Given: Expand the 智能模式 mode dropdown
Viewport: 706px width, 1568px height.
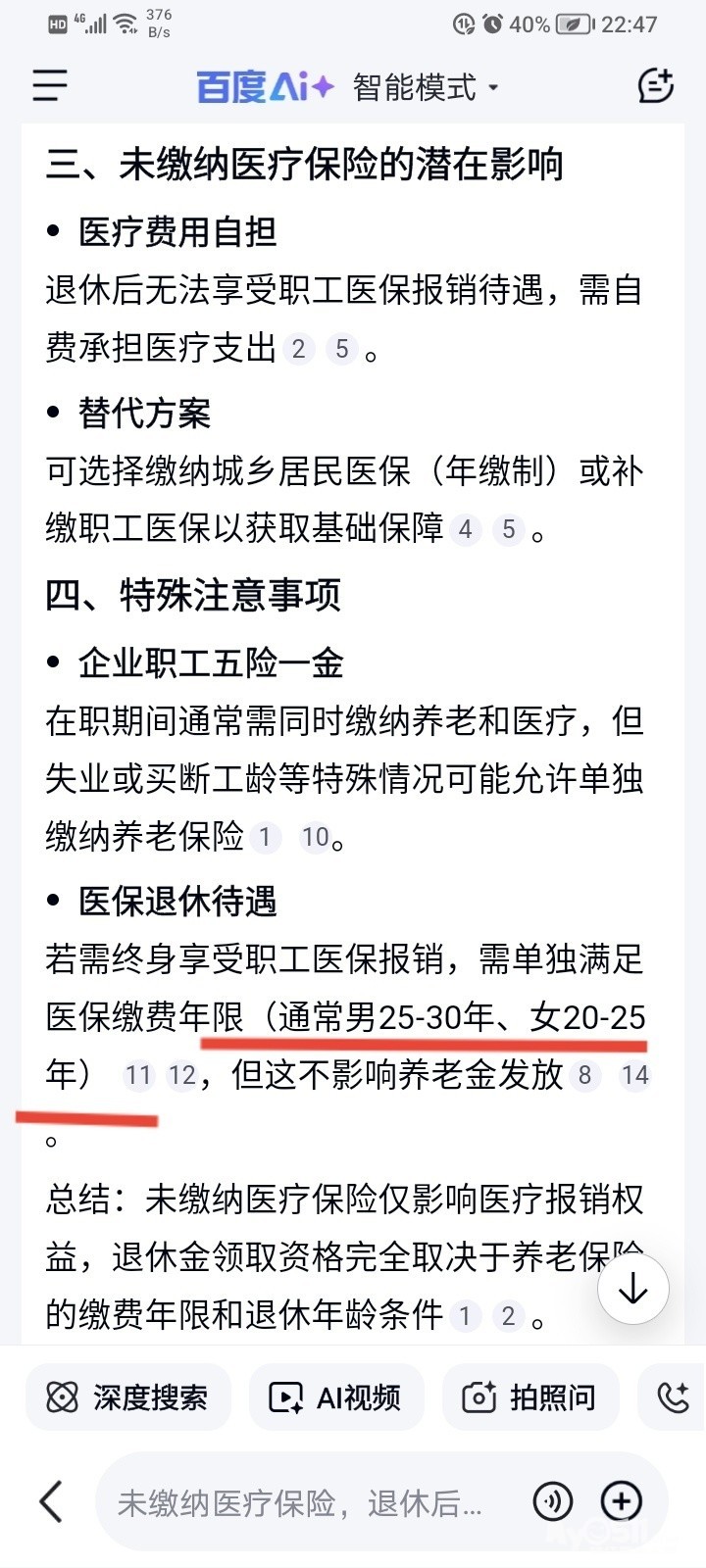Looking at the screenshot, I should pos(427,87).
